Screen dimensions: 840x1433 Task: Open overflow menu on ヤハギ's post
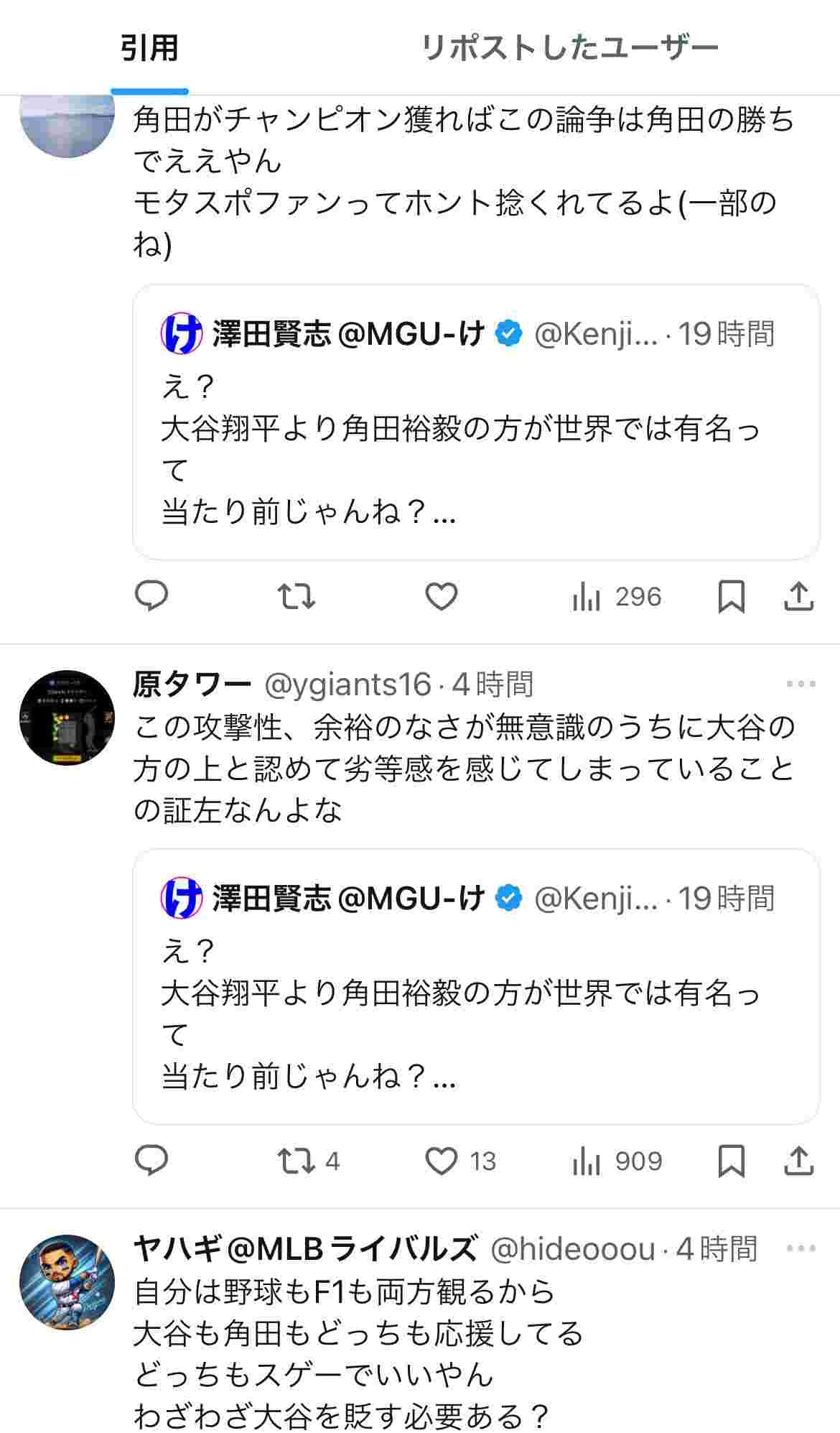[801, 1248]
